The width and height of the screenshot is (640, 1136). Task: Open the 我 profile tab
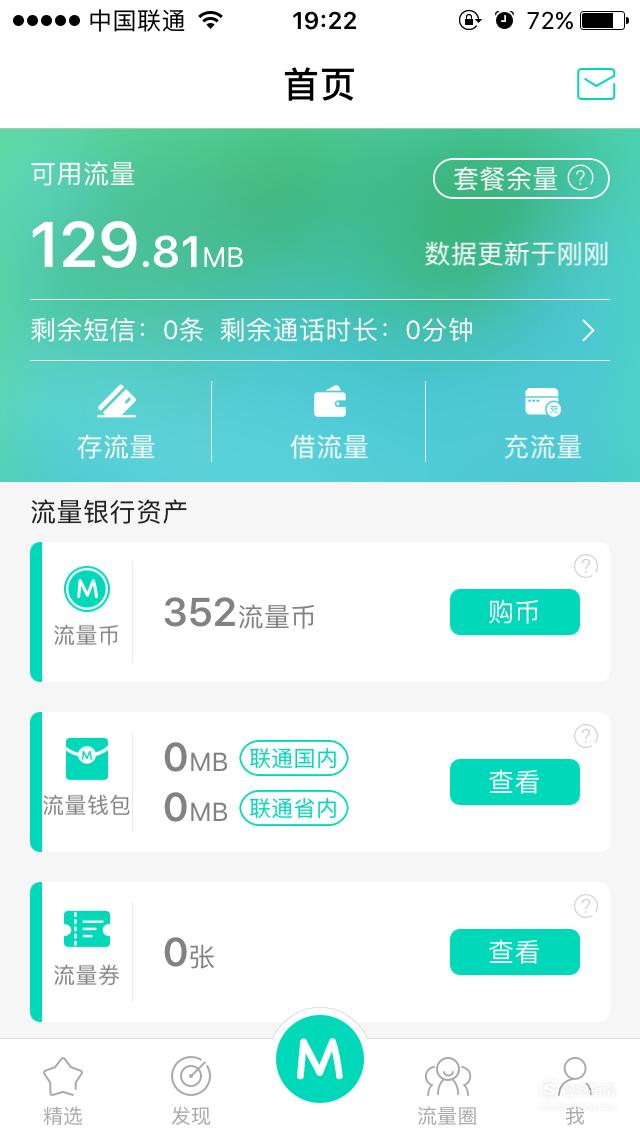click(575, 1090)
